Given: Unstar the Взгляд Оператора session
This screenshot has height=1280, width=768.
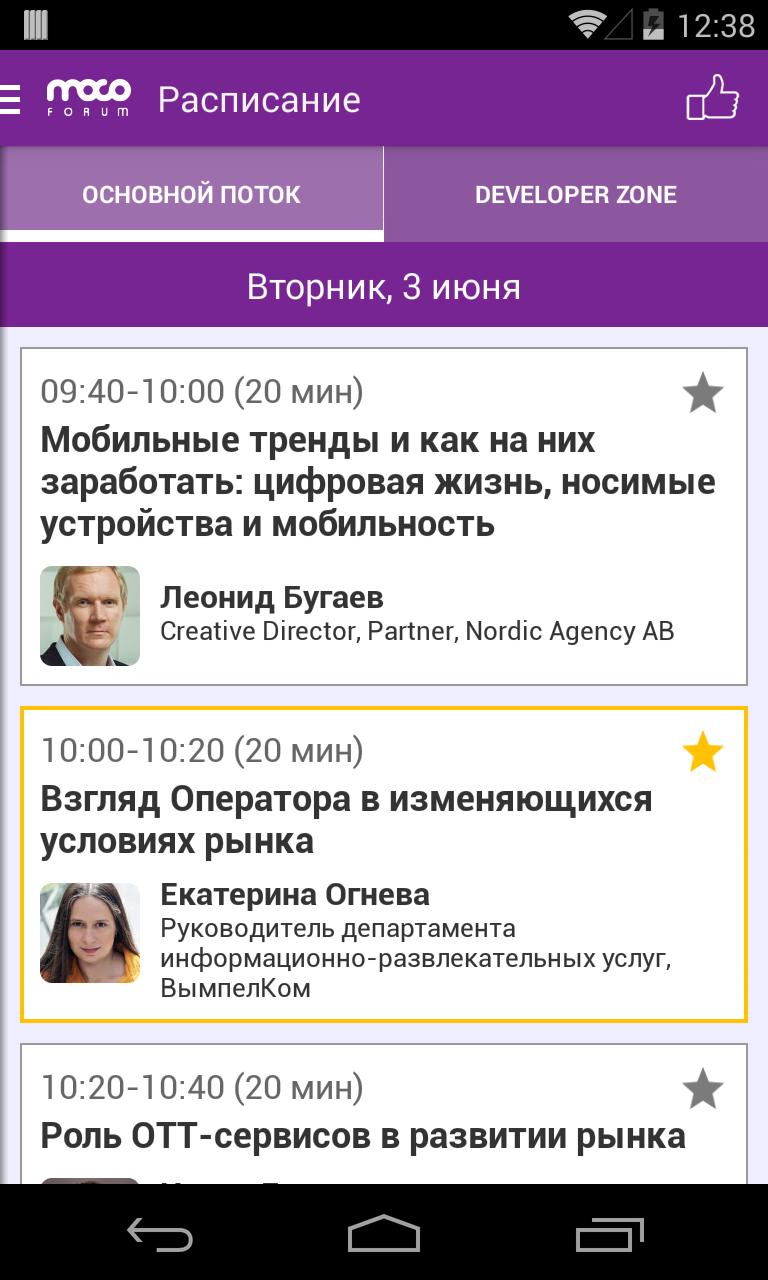Looking at the screenshot, I should [702, 752].
